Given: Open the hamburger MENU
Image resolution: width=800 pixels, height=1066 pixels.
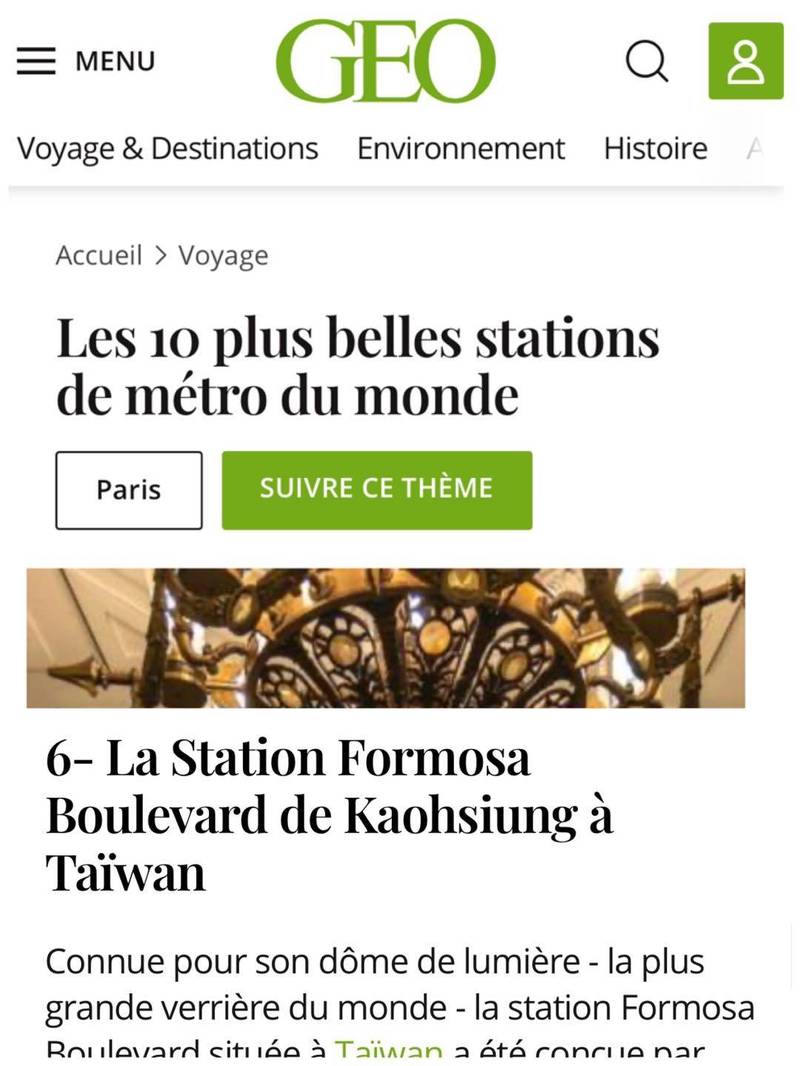Looking at the screenshot, I should click(x=86, y=62).
